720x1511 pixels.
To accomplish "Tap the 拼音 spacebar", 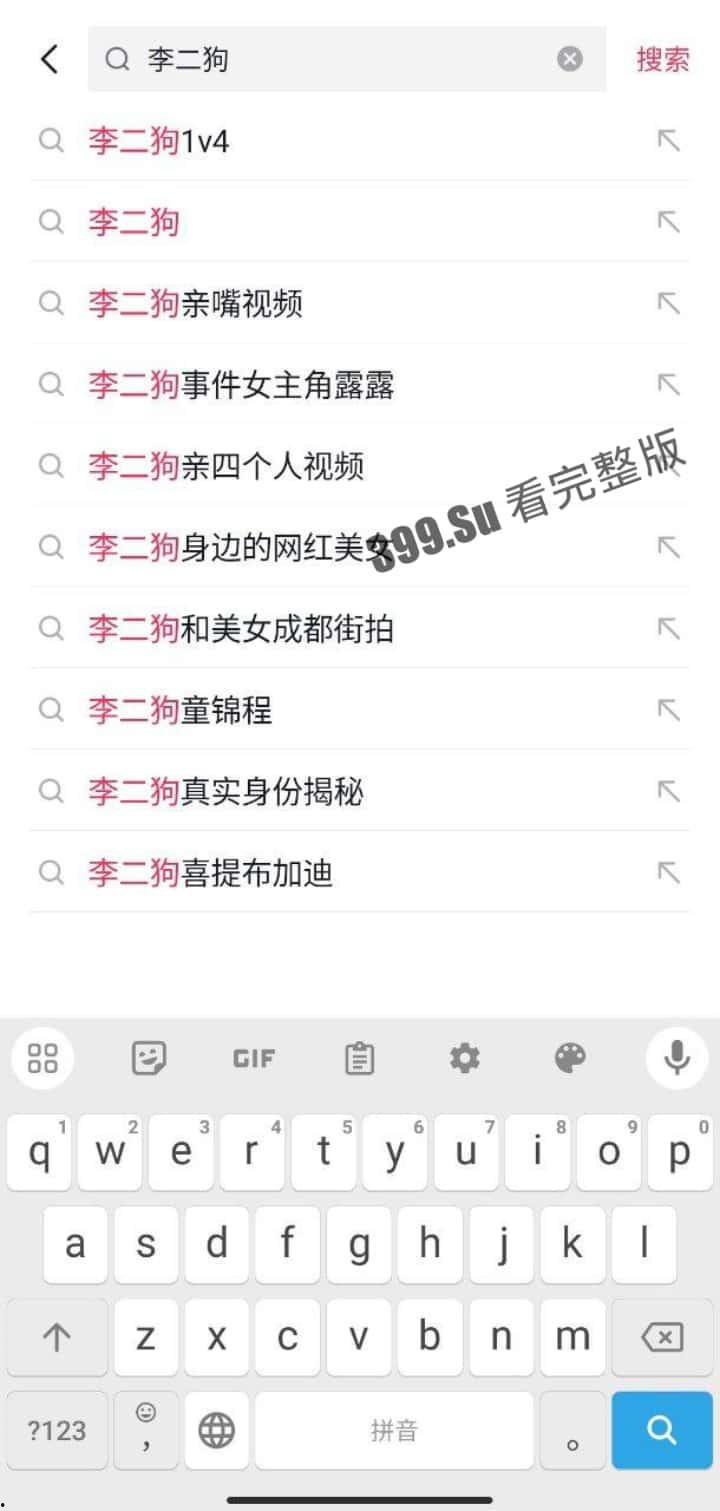I will (394, 1430).
